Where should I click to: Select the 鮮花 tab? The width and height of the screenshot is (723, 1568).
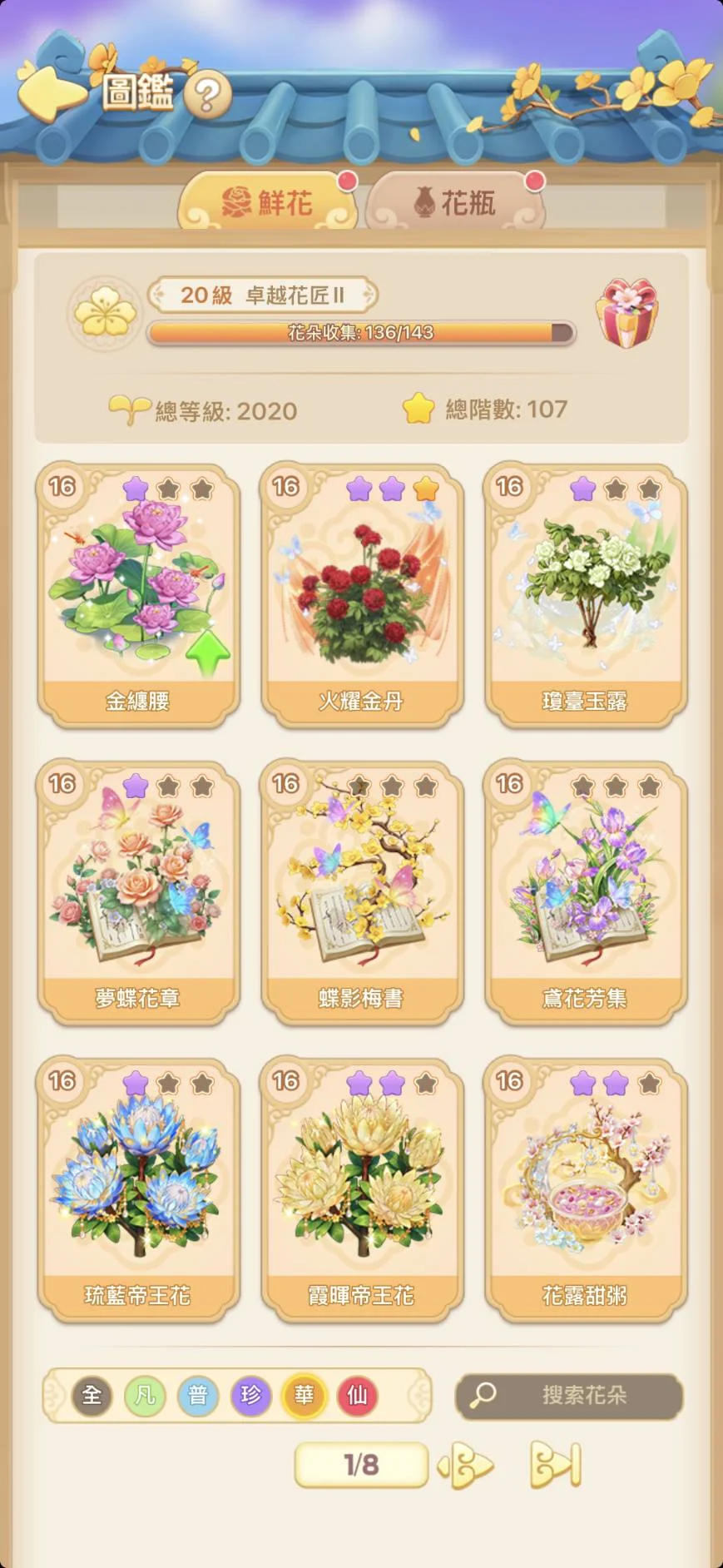pyautogui.click(x=267, y=202)
